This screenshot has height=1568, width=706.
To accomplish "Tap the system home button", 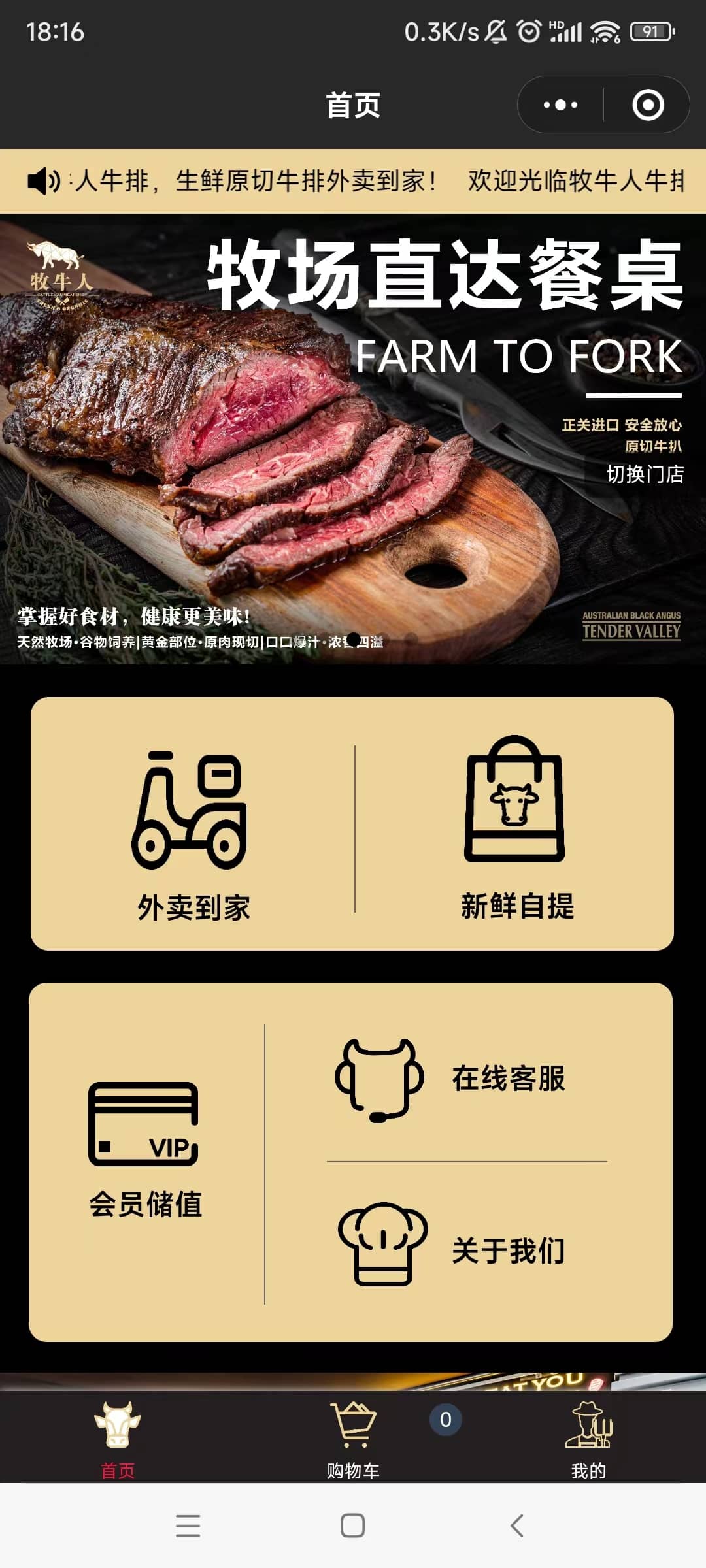I will click(x=353, y=1526).
